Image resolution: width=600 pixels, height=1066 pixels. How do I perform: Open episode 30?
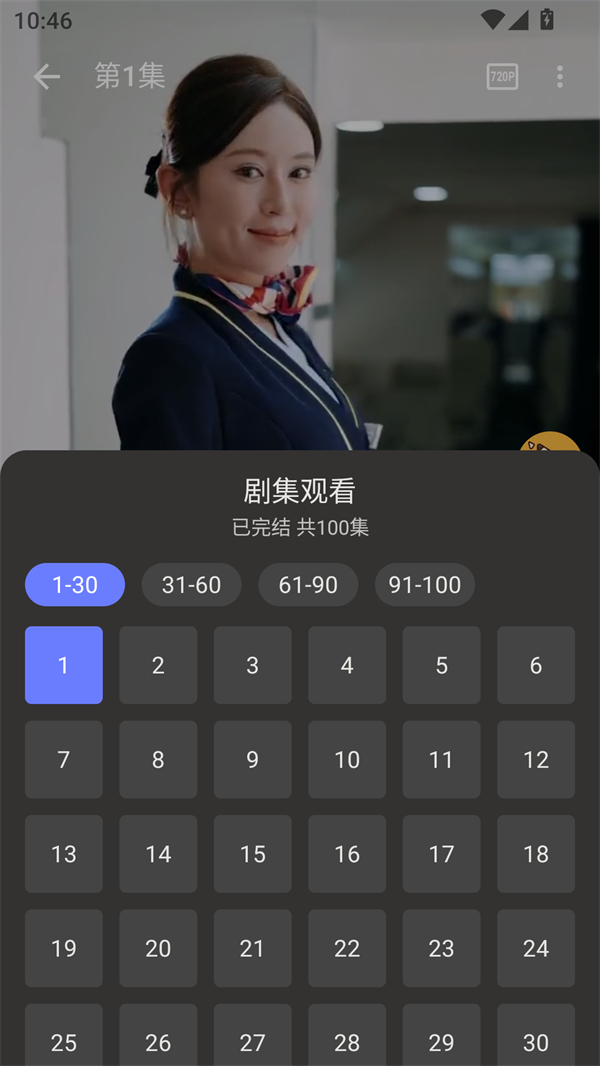click(536, 1038)
